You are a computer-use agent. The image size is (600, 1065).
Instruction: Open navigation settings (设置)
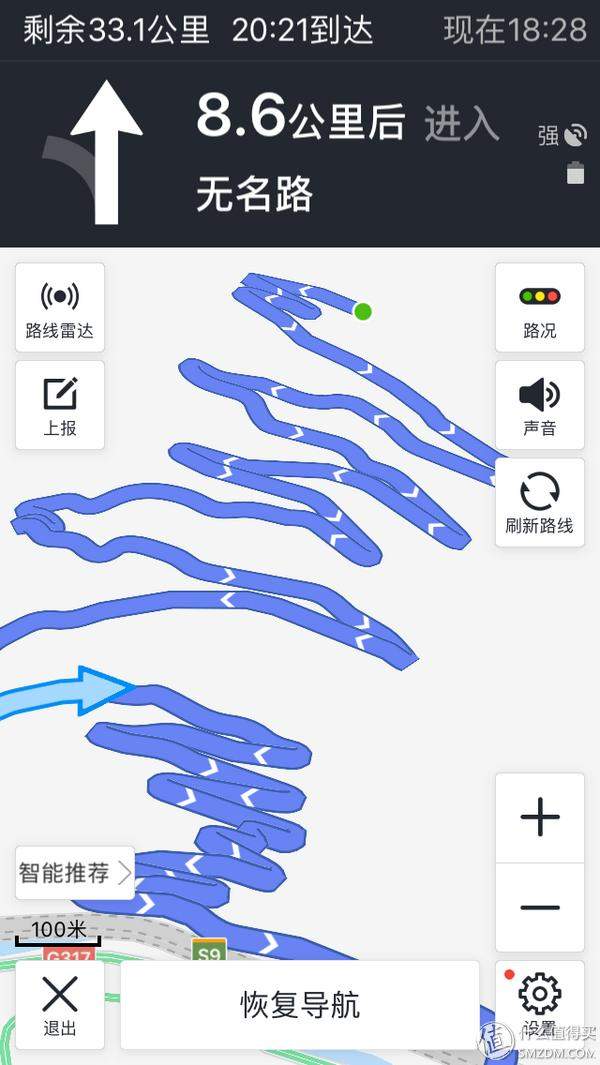[540, 1003]
